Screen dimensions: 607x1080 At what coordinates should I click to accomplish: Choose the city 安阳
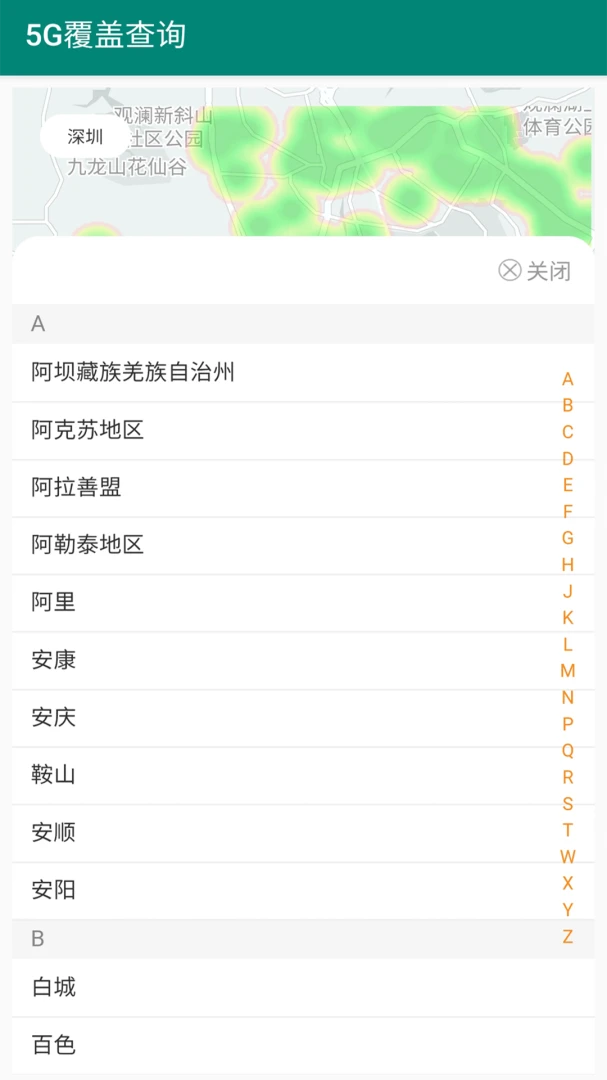54,890
